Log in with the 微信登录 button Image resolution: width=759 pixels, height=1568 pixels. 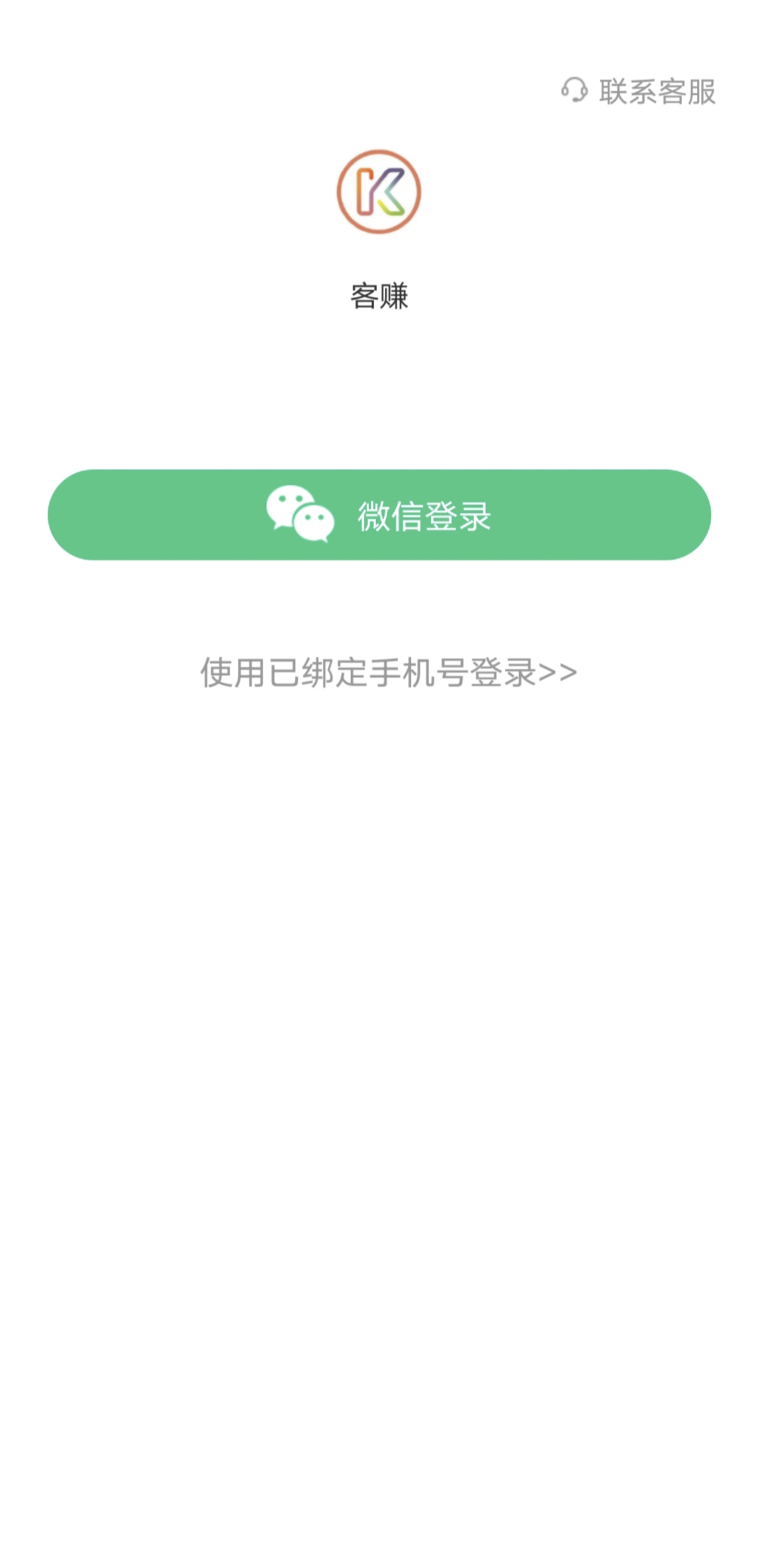point(379,515)
